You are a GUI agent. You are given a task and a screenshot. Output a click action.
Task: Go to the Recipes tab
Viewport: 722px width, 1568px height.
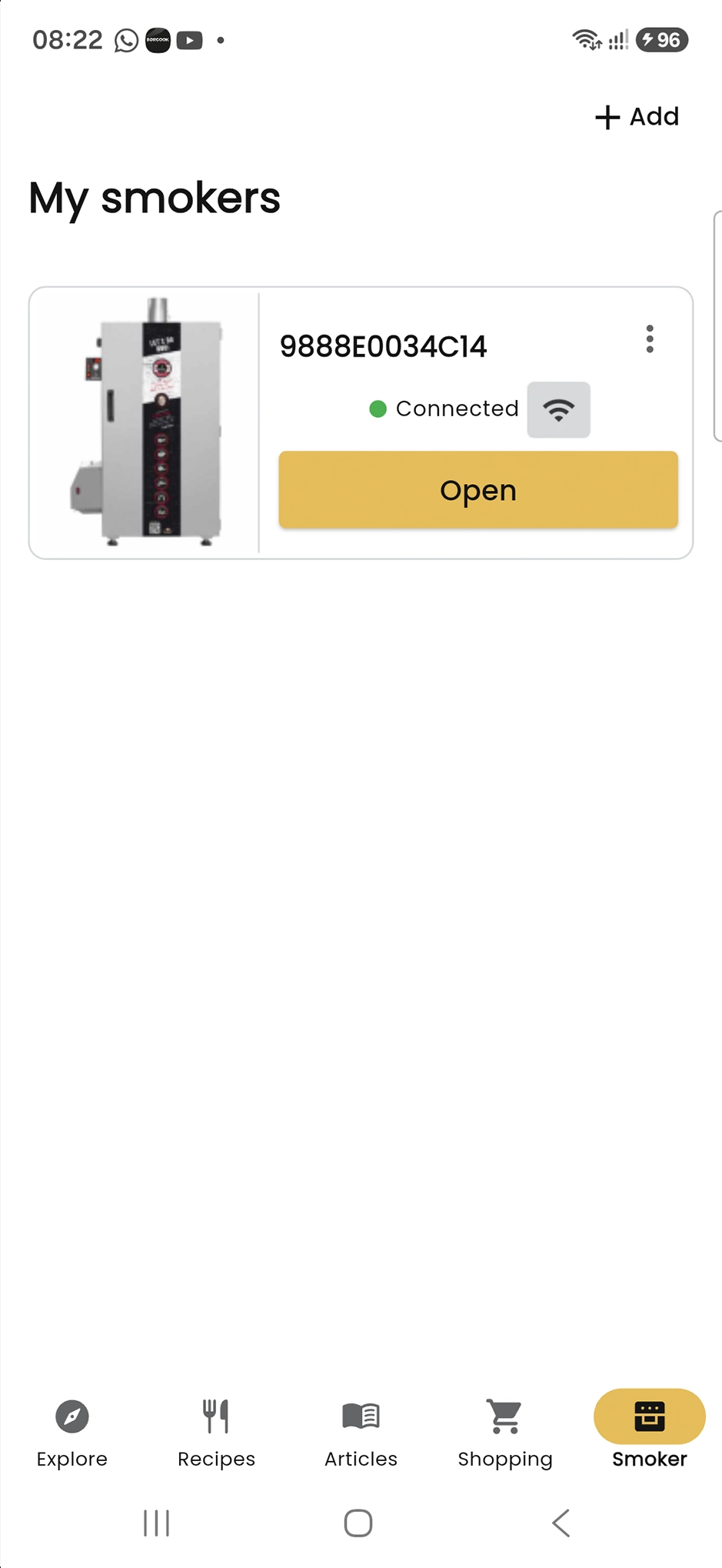click(216, 1433)
